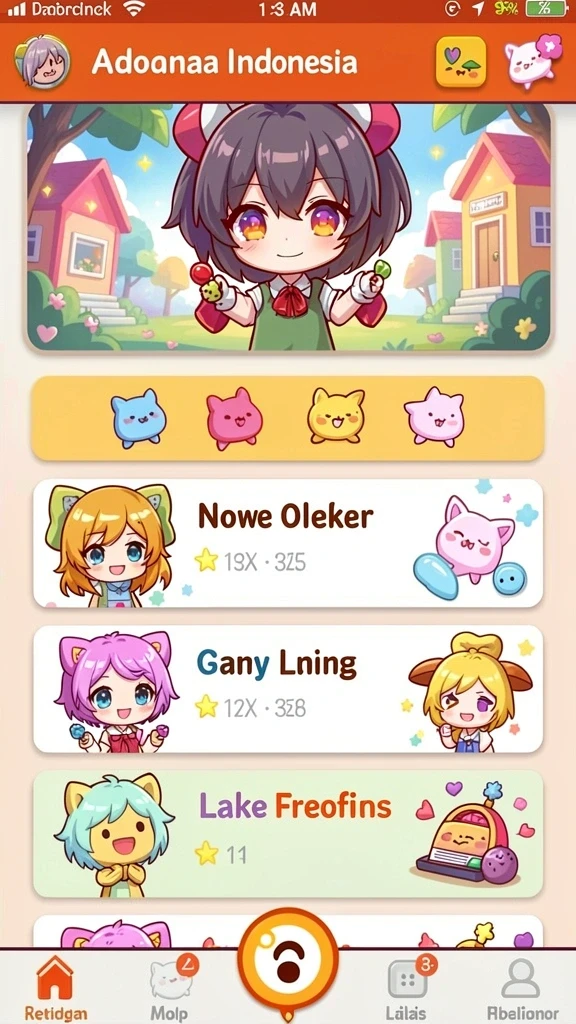Select the yellow cat sticker

click(336, 417)
